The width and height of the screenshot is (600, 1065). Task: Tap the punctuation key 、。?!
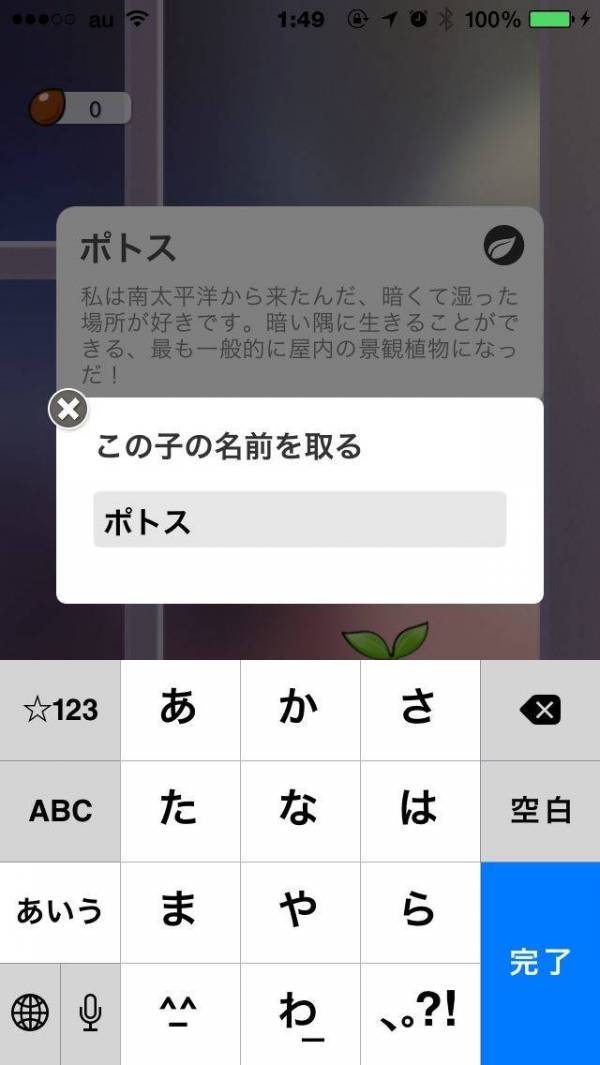(x=420, y=1014)
